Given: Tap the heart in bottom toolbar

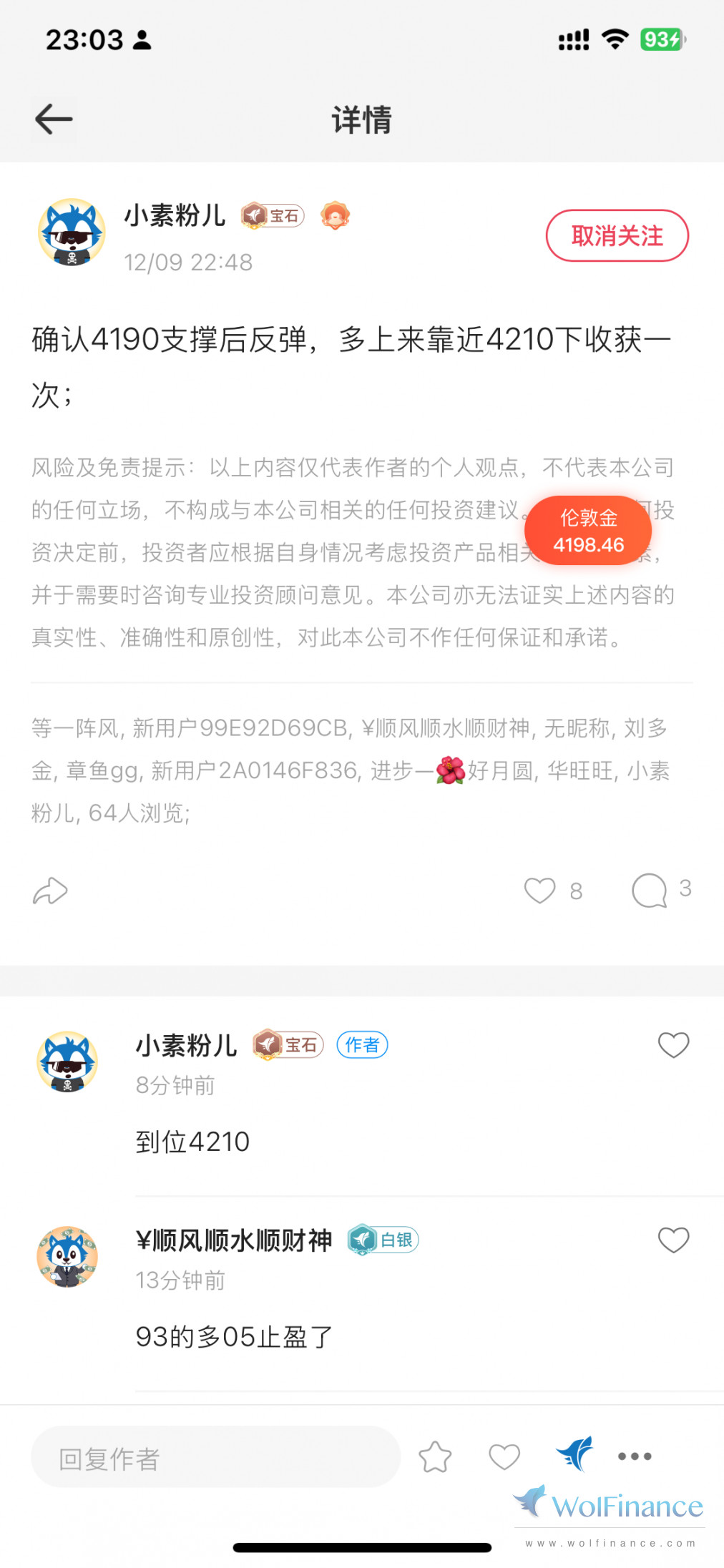Looking at the screenshot, I should point(504,1457).
